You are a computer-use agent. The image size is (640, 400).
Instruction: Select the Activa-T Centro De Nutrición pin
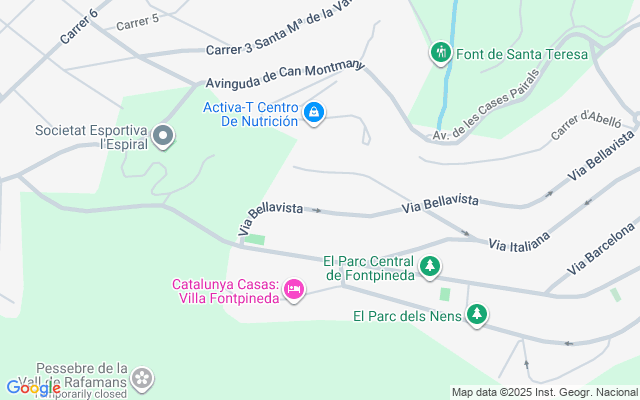tap(314, 112)
